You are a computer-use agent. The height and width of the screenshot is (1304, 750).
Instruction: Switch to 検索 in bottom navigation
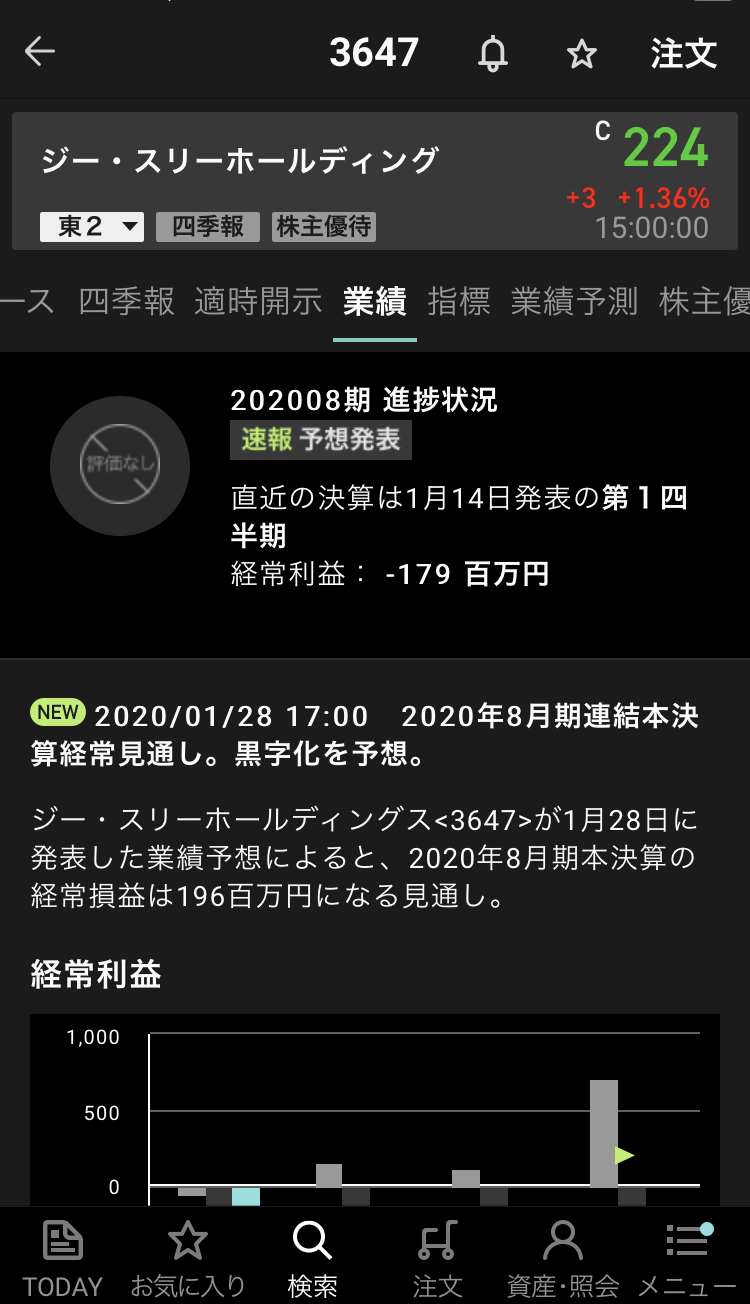312,1256
